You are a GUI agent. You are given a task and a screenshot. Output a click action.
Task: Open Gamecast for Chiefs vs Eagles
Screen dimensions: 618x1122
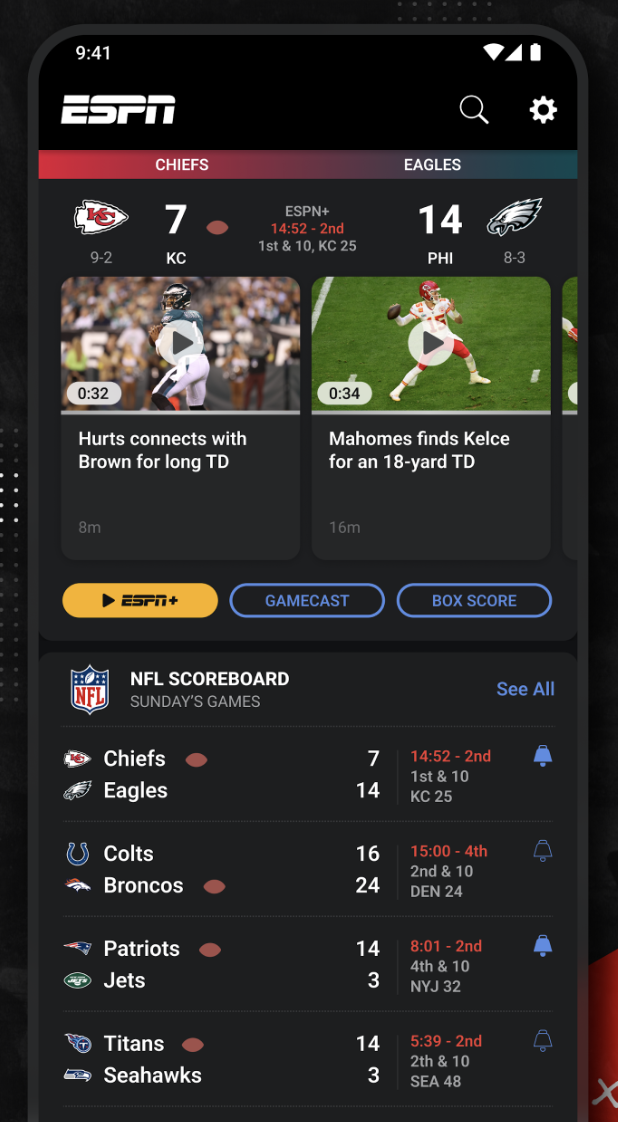[307, 600]
